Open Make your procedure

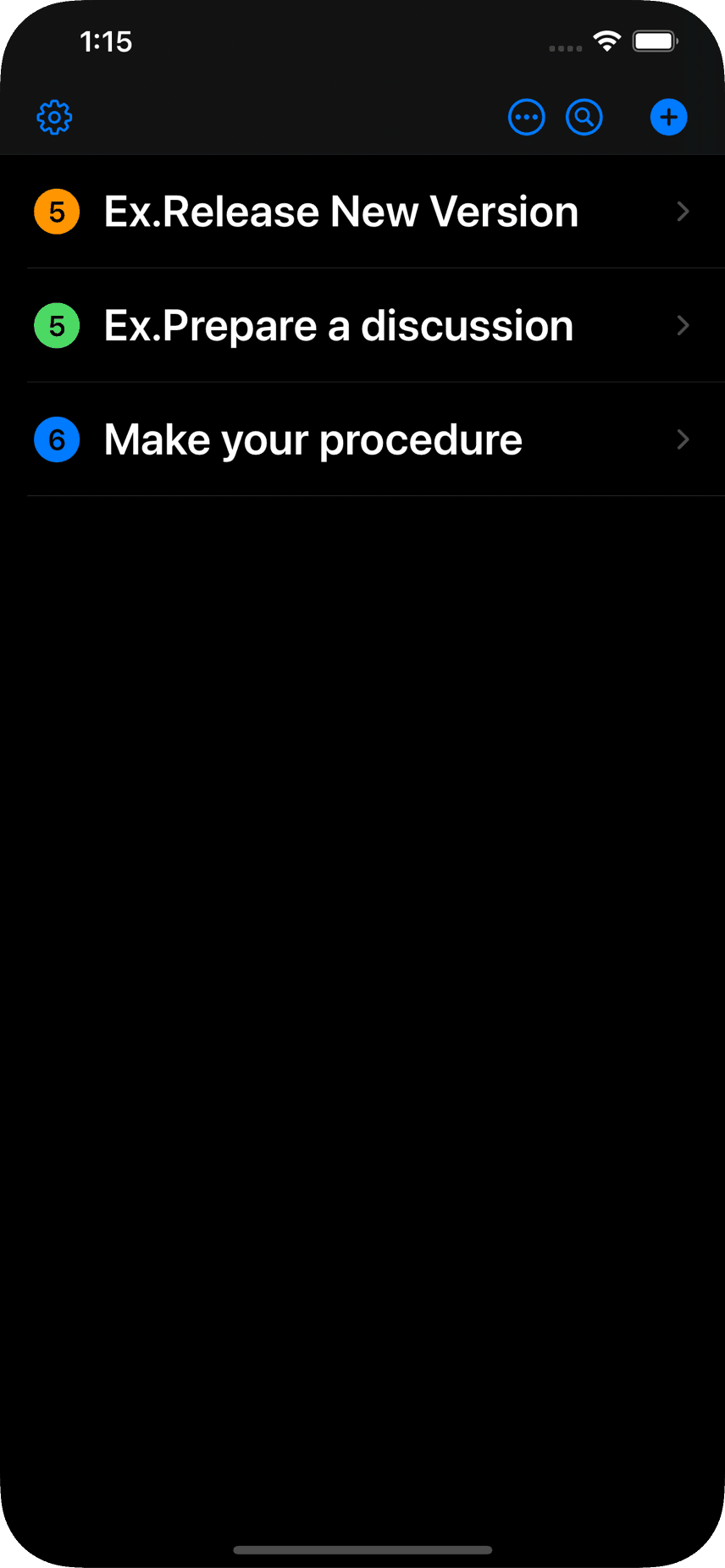click(313, 439)
